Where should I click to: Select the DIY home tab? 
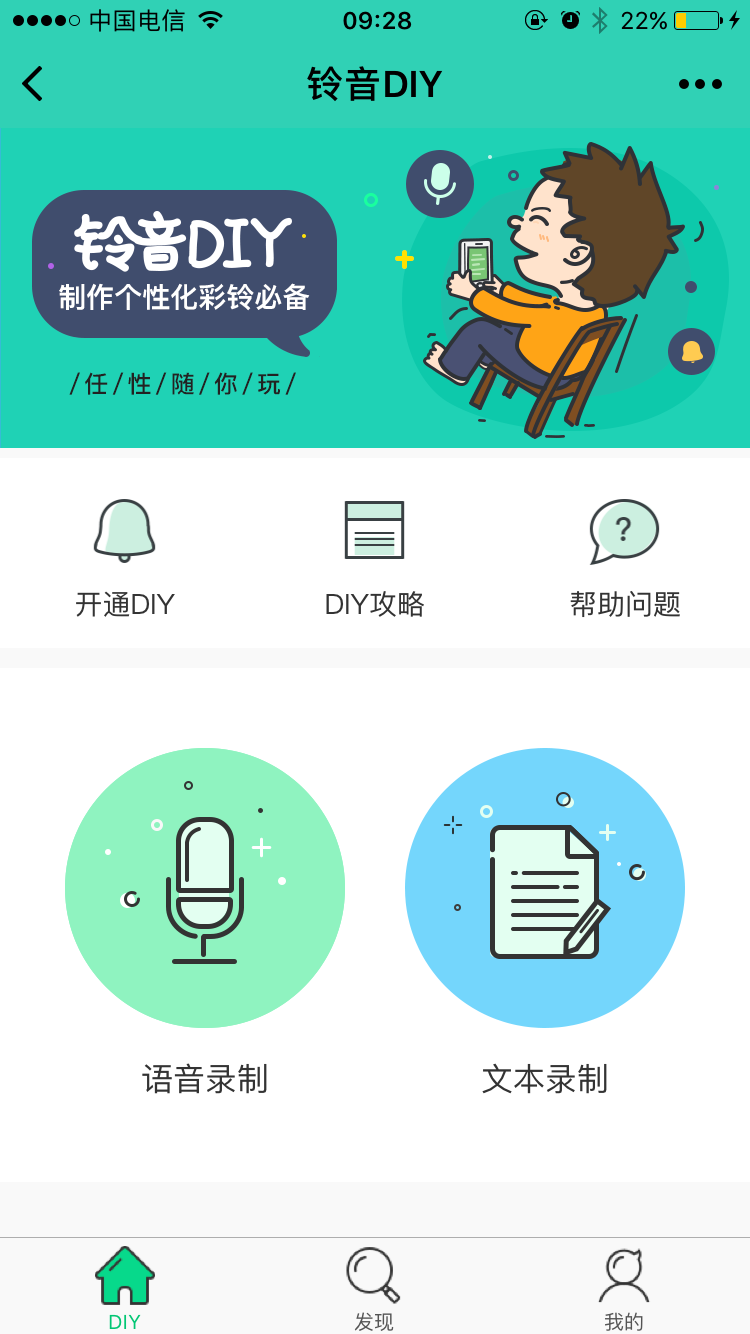click(125, 1288)
